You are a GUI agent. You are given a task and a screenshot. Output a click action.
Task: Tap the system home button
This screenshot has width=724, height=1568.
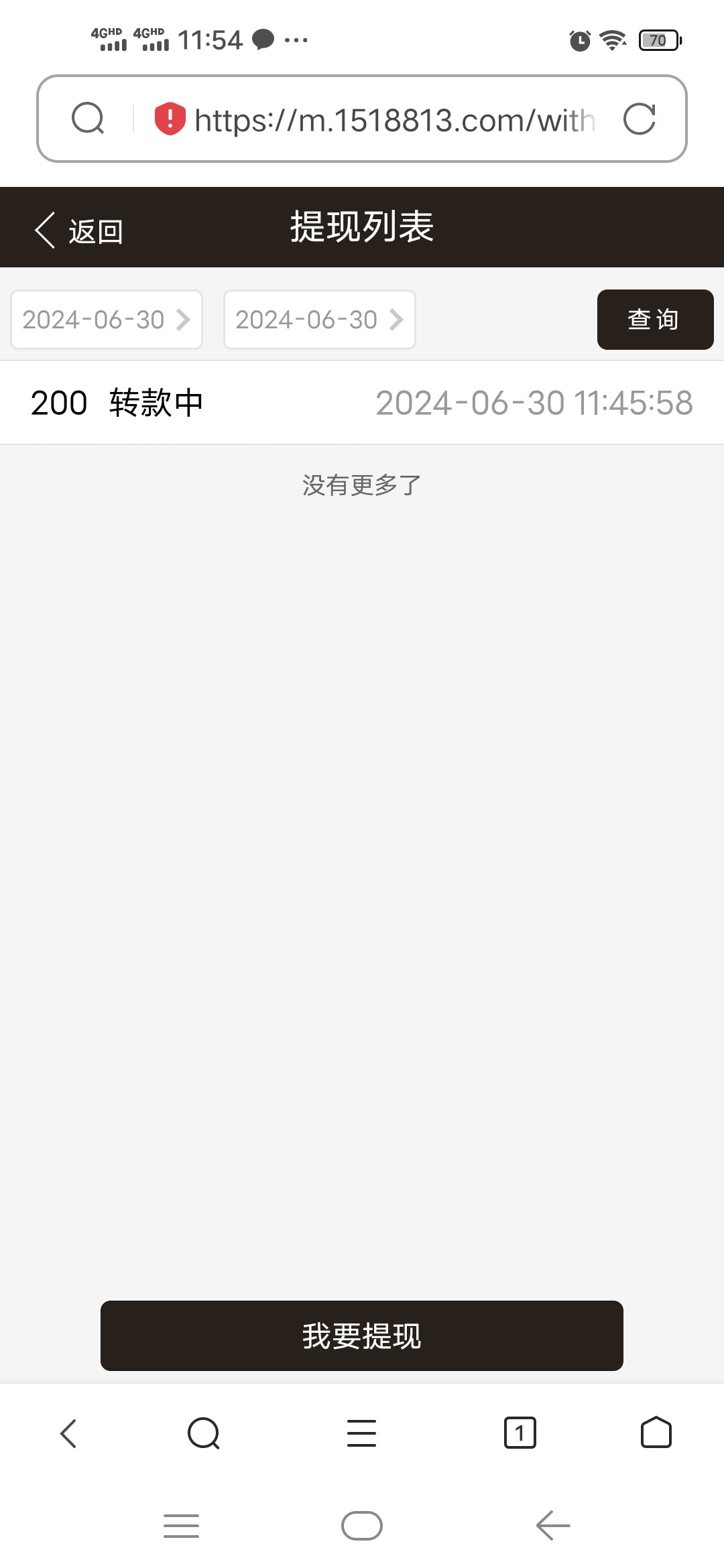[362, 1526]
